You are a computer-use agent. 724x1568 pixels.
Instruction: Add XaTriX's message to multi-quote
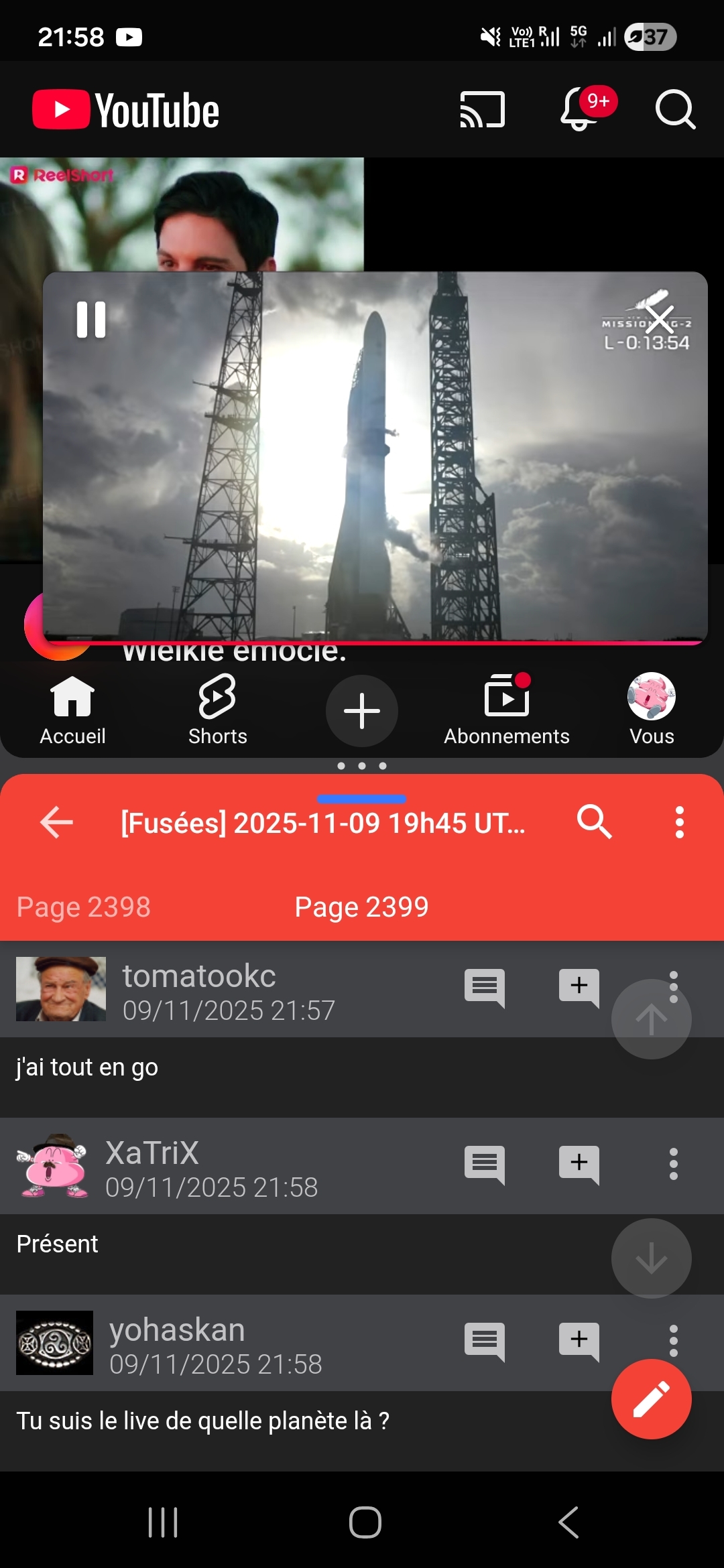coord(579,1165)
